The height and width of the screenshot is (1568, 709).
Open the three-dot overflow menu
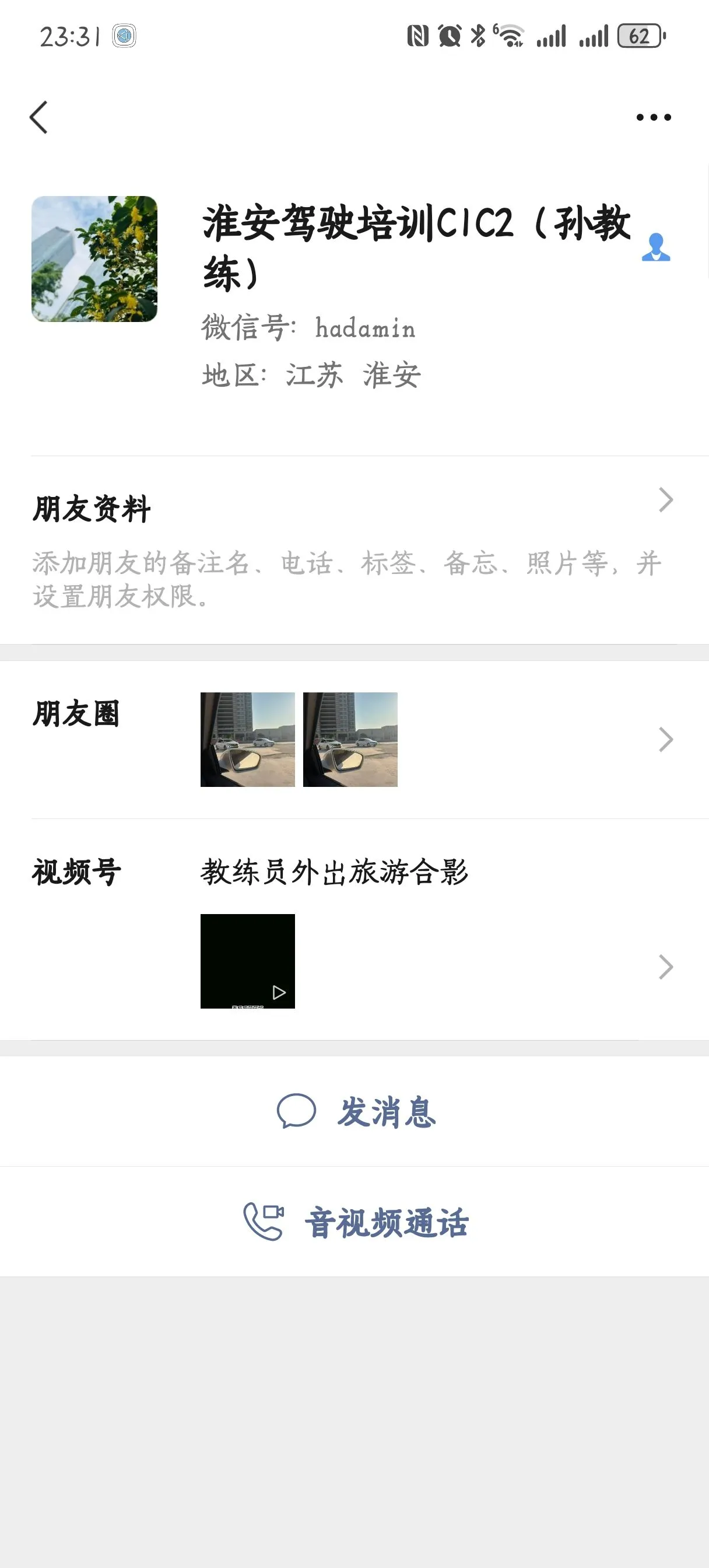tap(653, 117)
